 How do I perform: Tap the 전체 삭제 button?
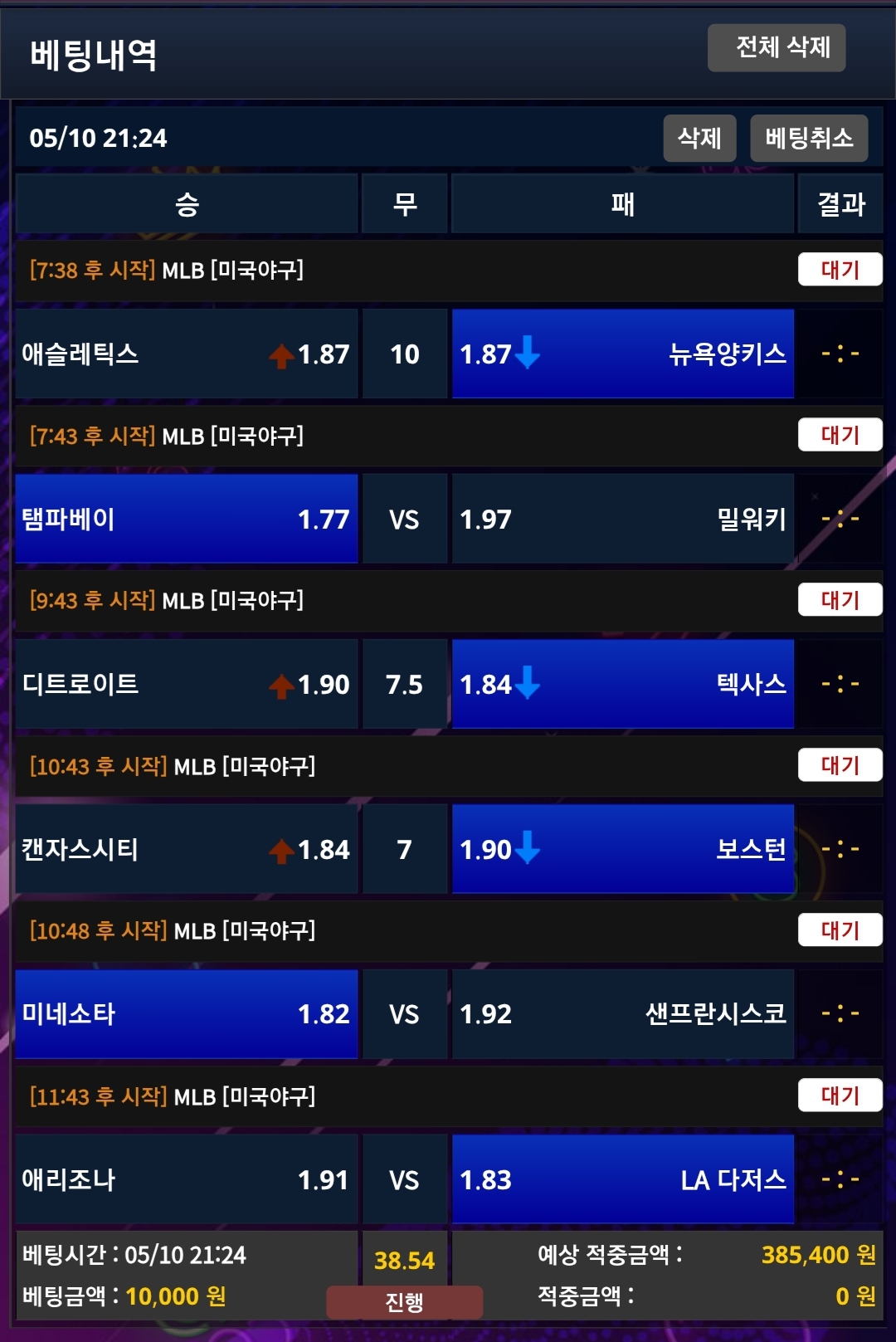(x=776, y=48)
